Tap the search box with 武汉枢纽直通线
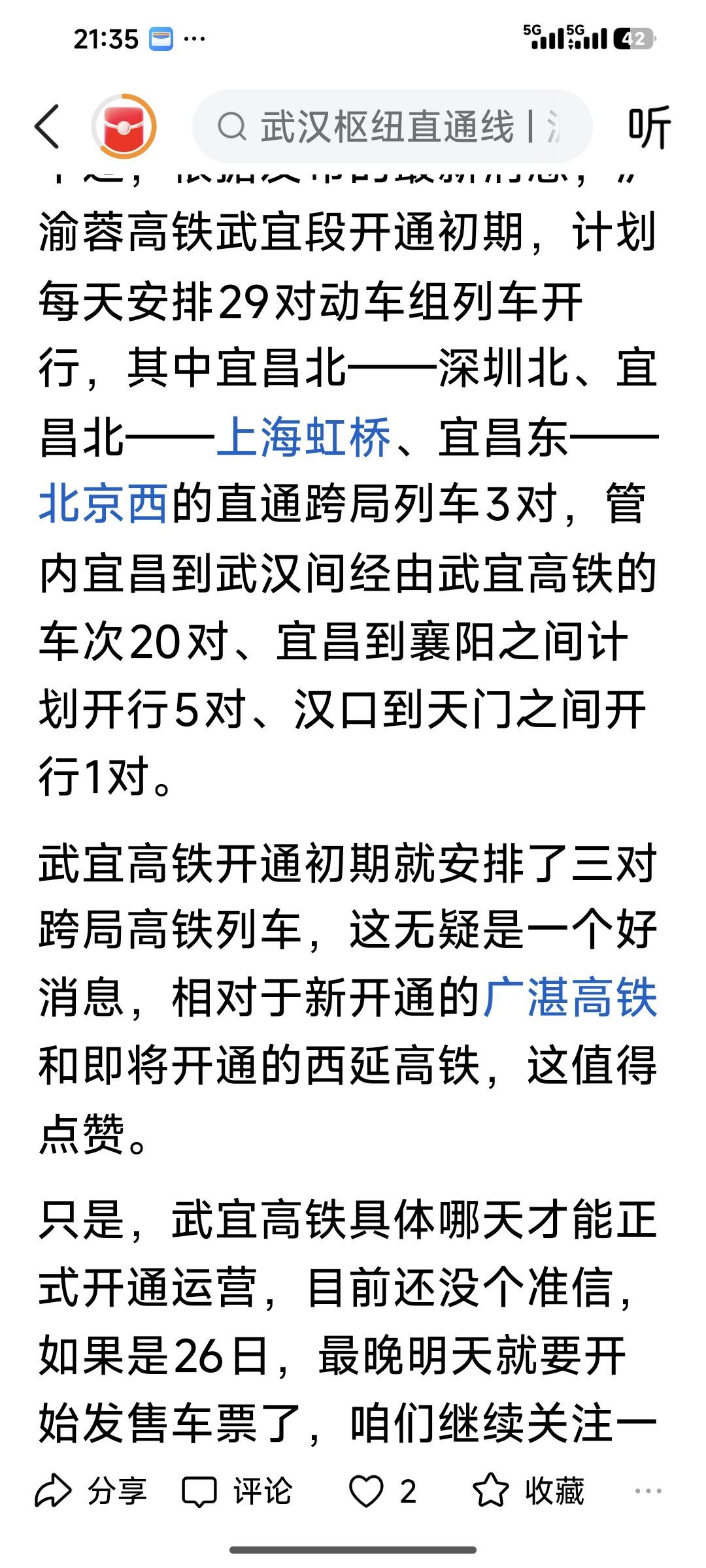This screenshot has height=1568, width=706. tap(392, 126)
